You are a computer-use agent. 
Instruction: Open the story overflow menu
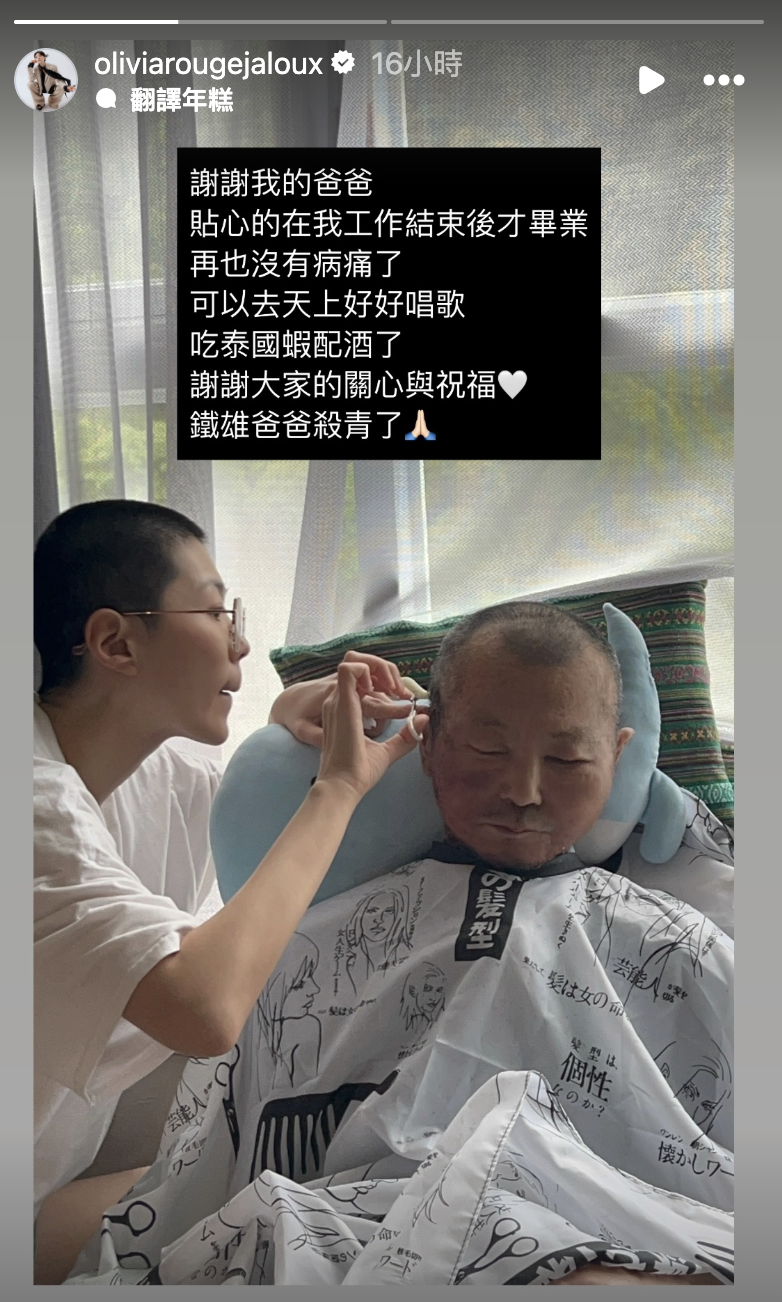[x=723, y=81]
